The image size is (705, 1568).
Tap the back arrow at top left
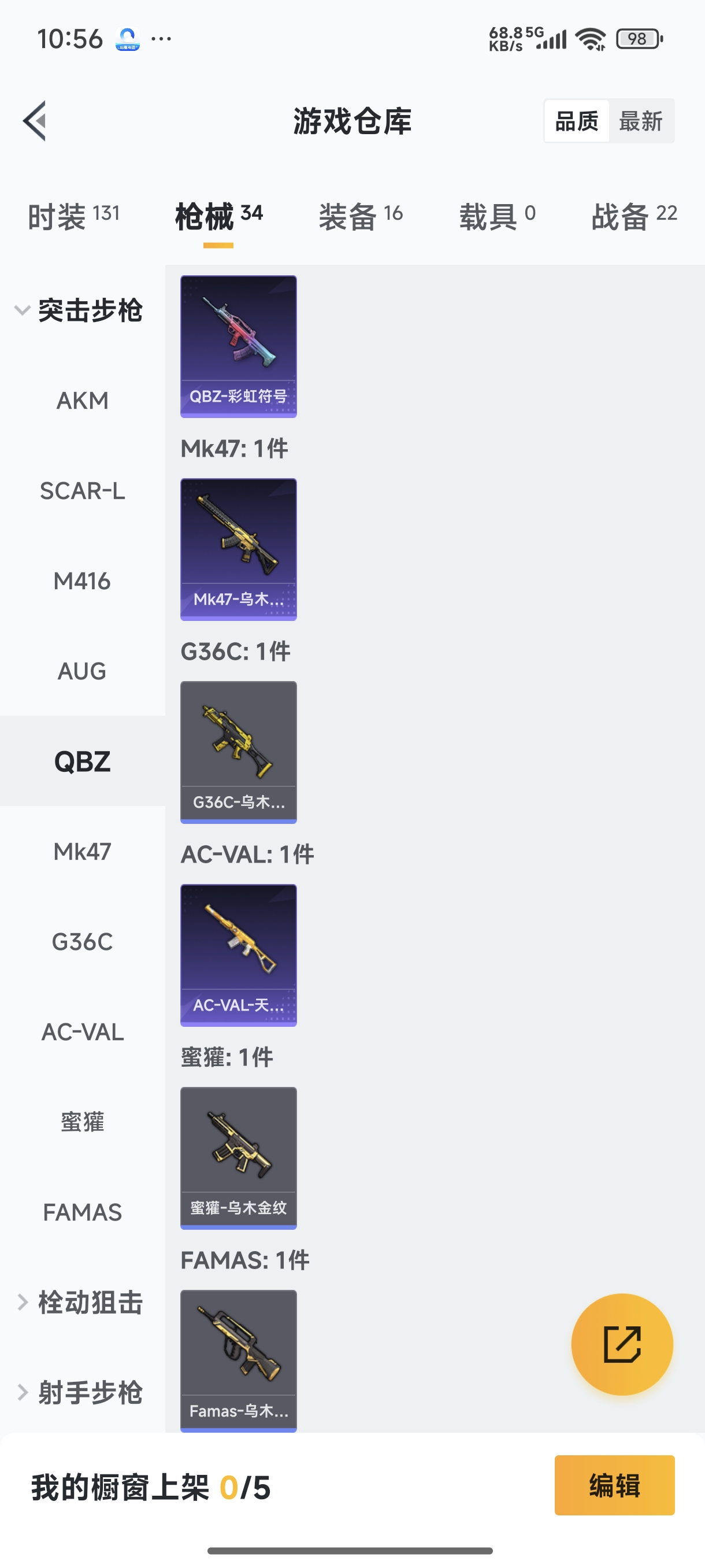tap(34, 120)
